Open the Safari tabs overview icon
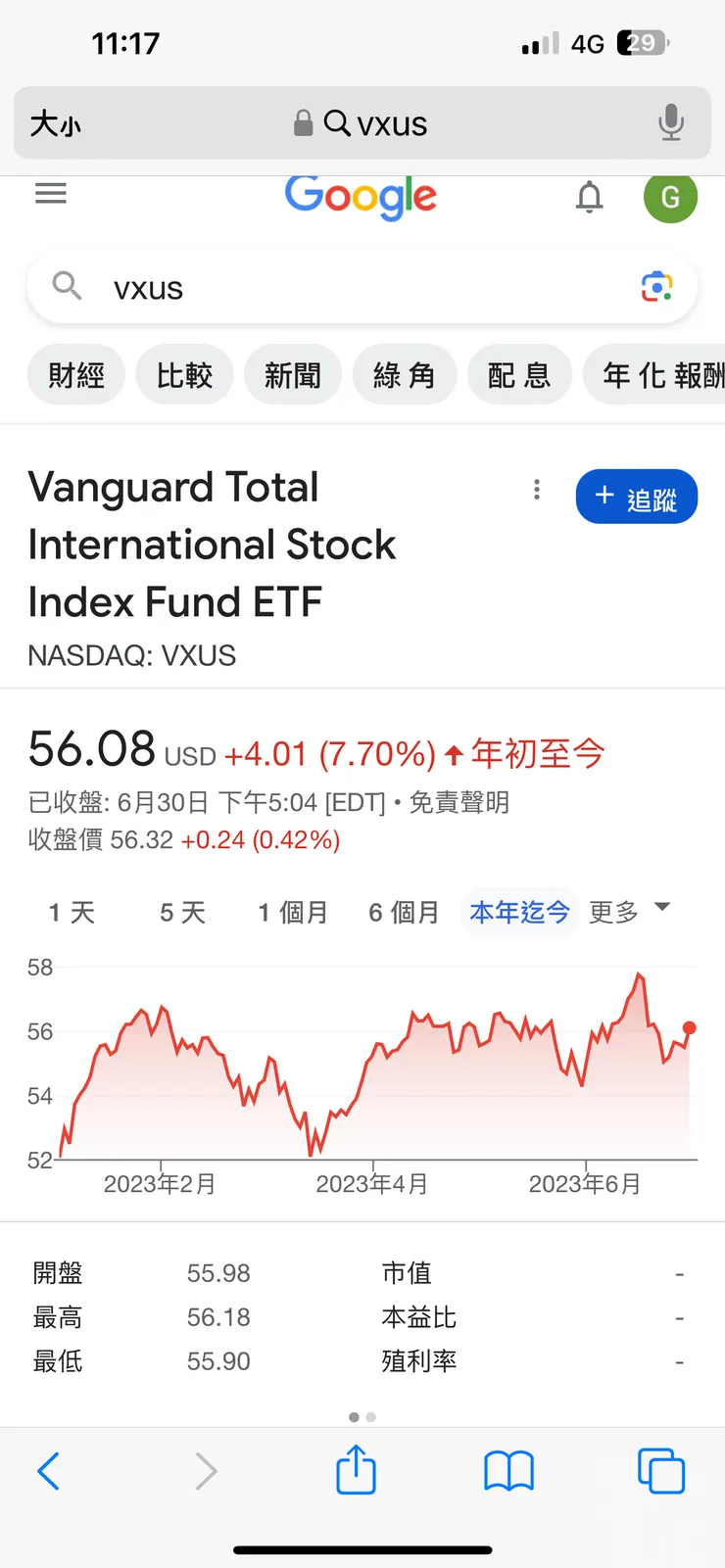The width and height of the screenshot is (725, 1568). (x=660, y=1470)
